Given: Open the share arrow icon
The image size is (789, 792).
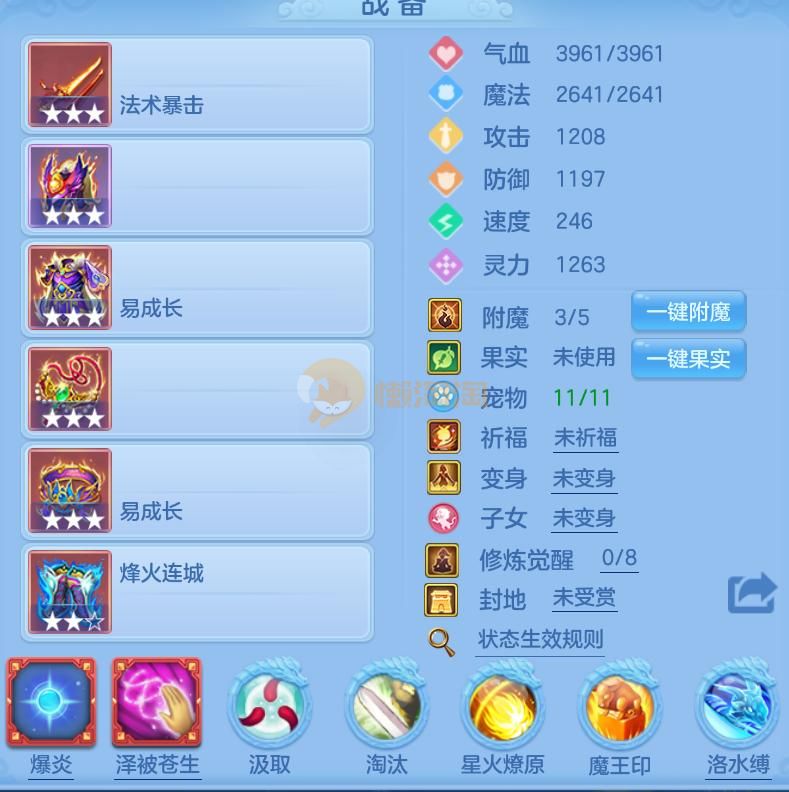Looking at the screenshot, I should click(751, 593).
